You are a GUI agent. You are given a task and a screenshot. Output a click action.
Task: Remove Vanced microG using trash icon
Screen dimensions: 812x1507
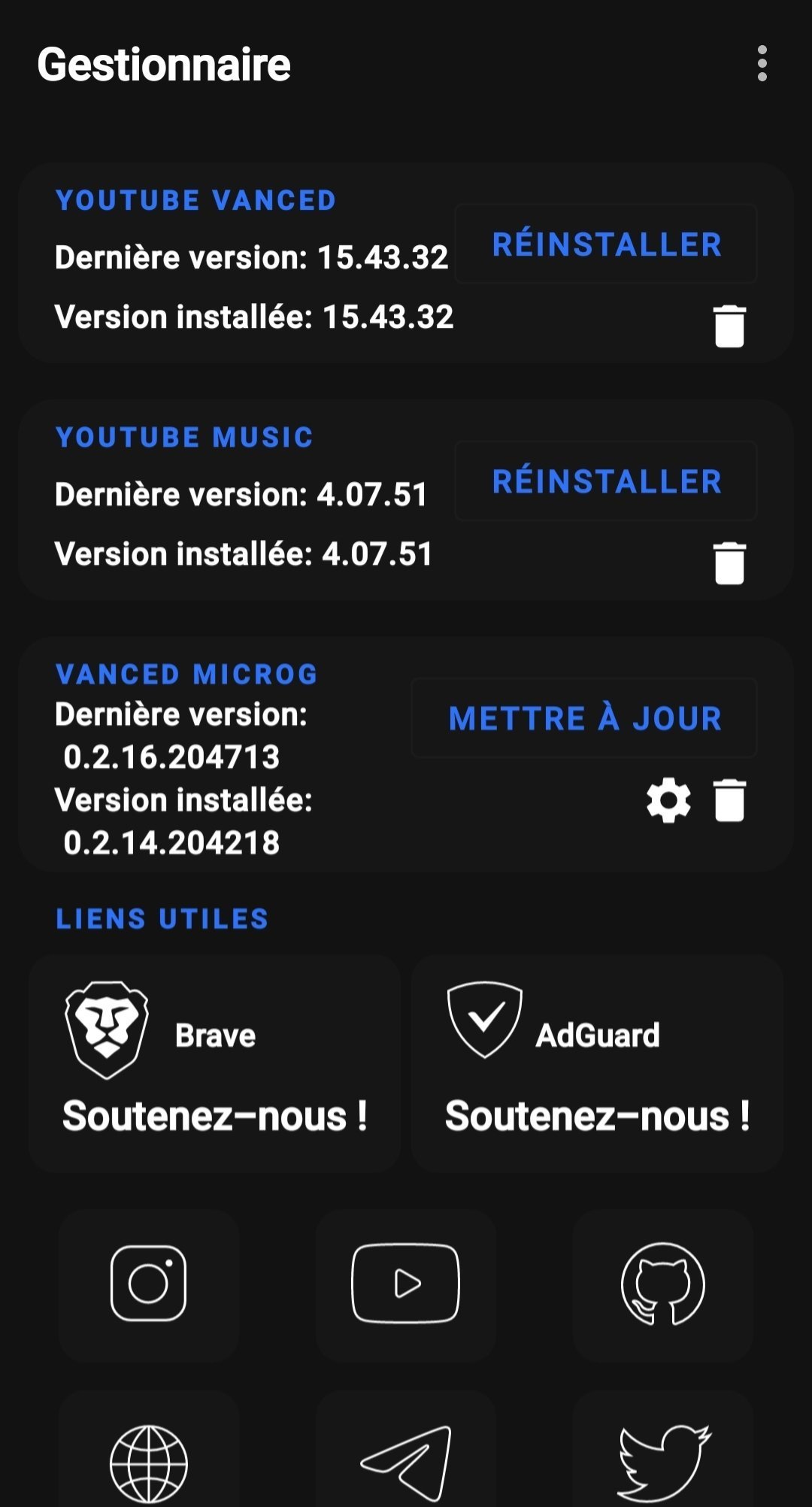click(x=729, y=801)
